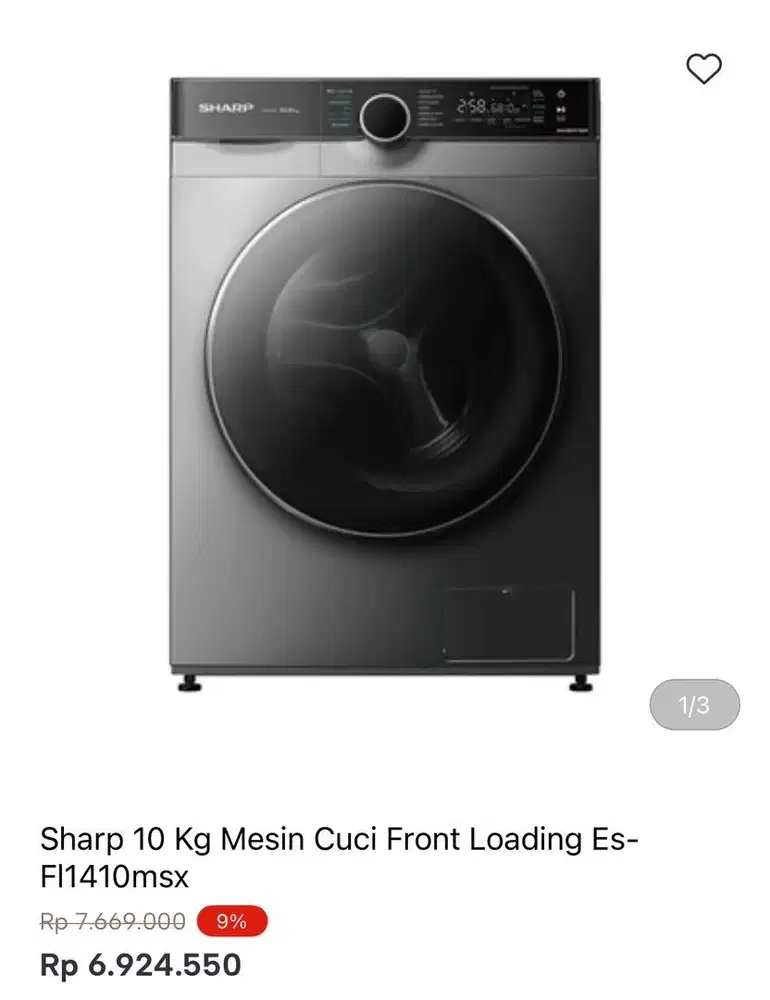
Task: Click the model name label on the panel
Action: [564, 130]
